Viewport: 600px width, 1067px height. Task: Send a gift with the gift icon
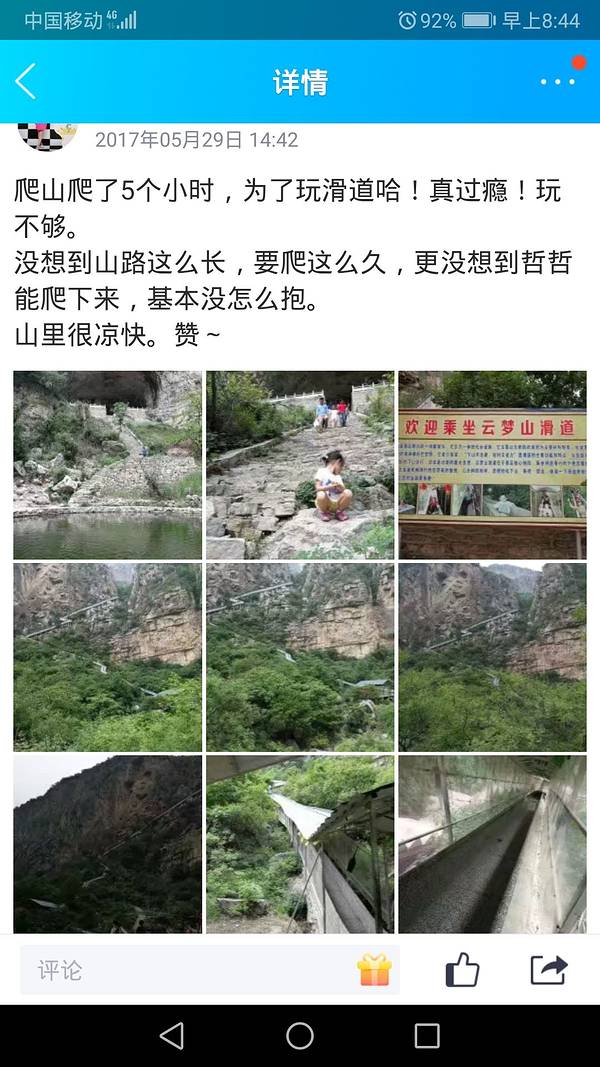click(374, 970)
